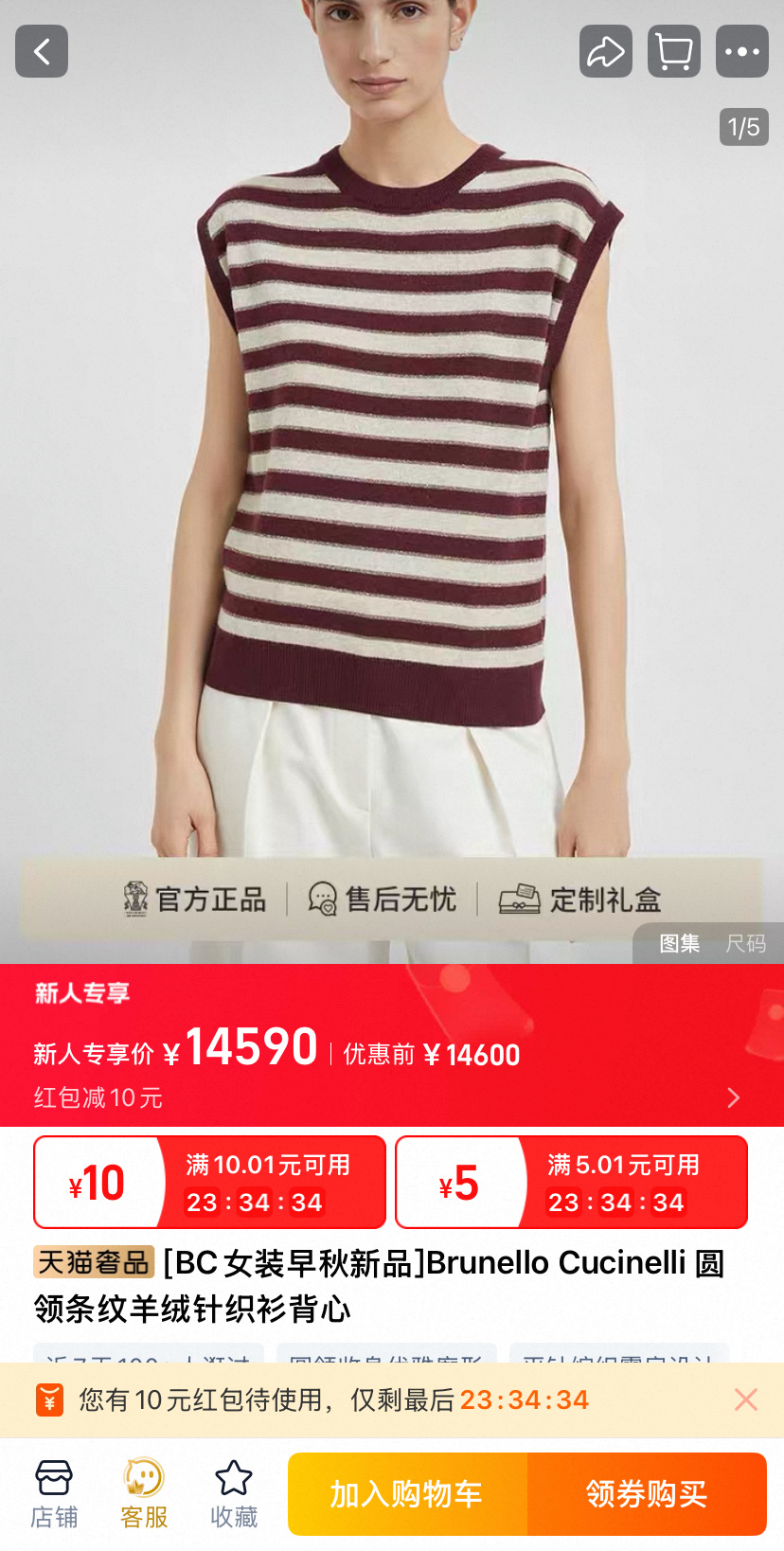Image resolution: width=784 pixels, height=1551 pixels.
Task: Open the more options ellipsis menu
Action: pos(742,51)
